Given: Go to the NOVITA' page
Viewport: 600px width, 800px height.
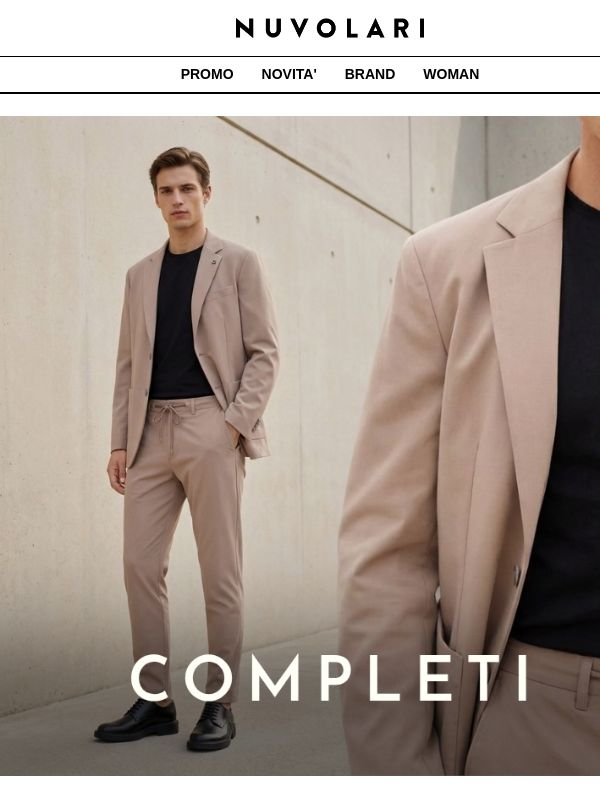Looking at the screenshot, I should pyautogui.click(x=289, y=74).
